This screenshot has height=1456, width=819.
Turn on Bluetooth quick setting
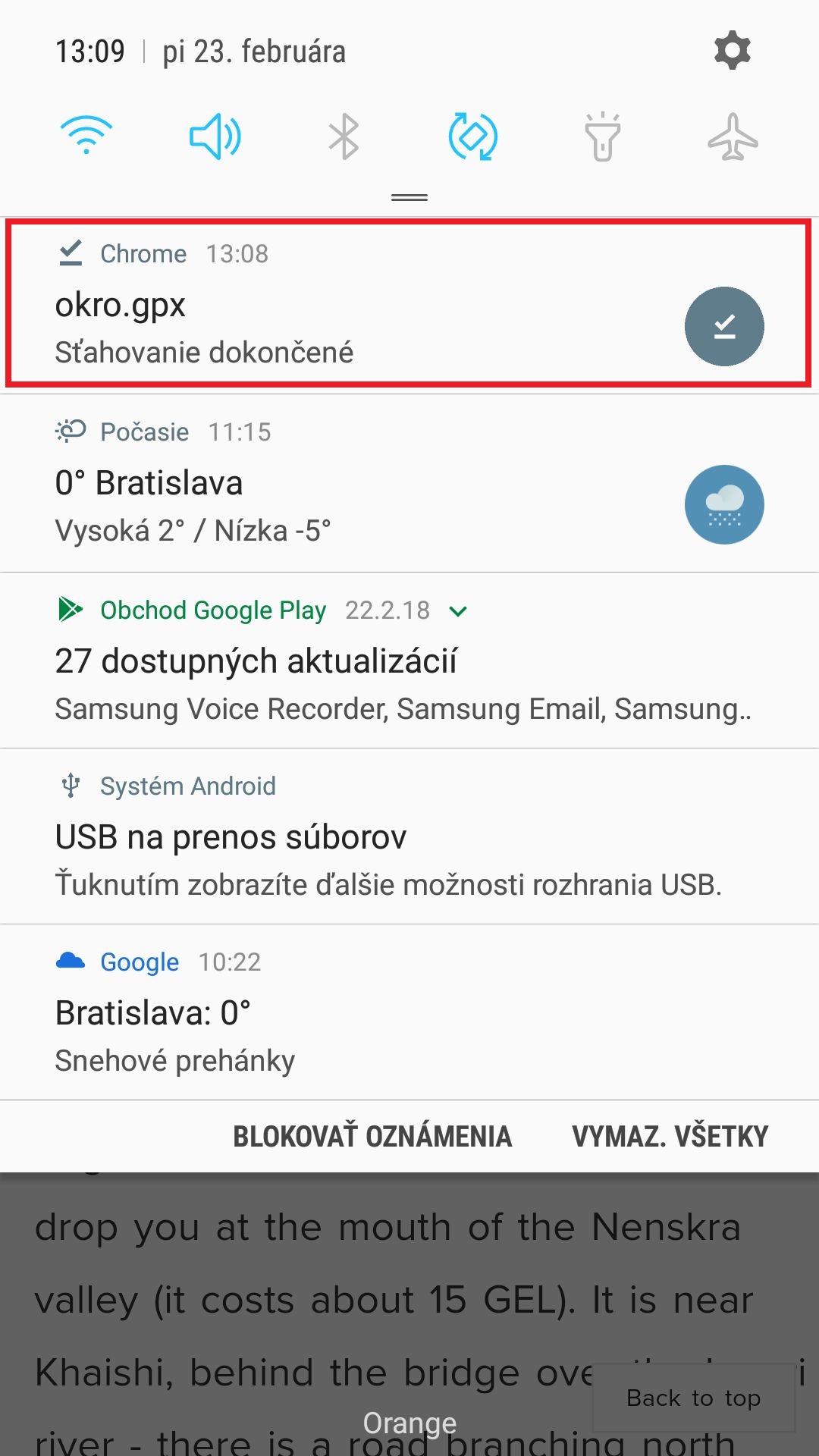click(x=344, y=137)
